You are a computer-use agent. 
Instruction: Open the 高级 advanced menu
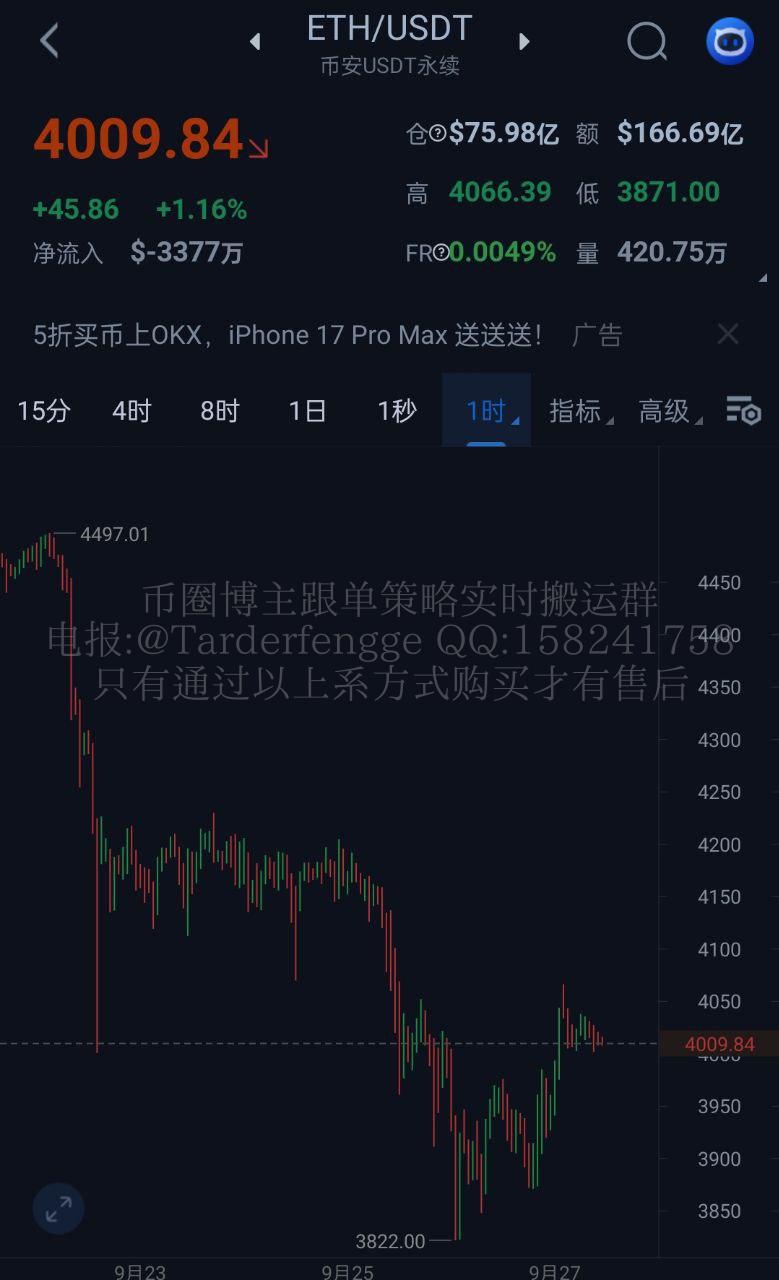pyautogui.click(x=668, y=411)
